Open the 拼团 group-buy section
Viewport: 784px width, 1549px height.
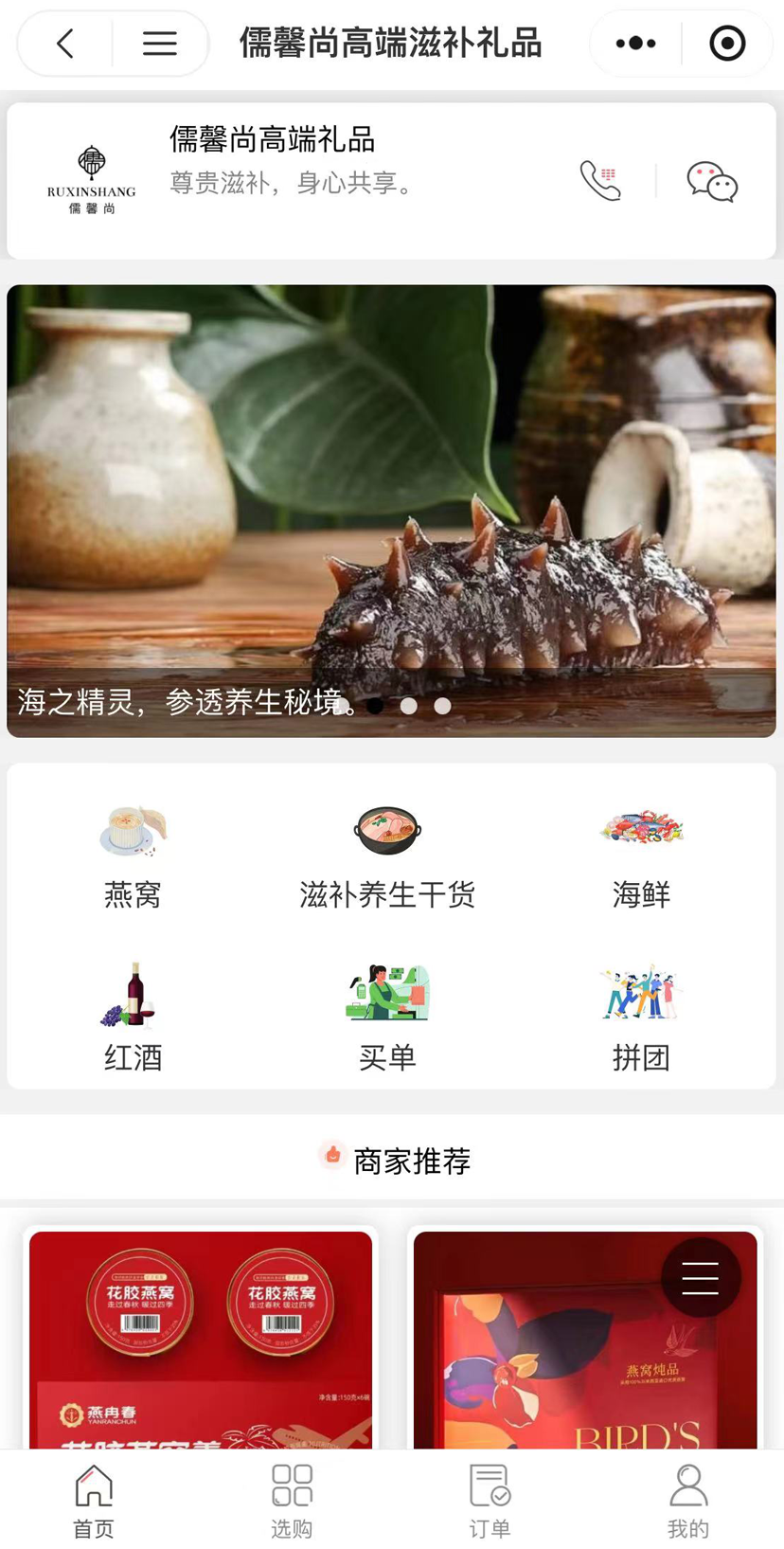(641, 1018)
